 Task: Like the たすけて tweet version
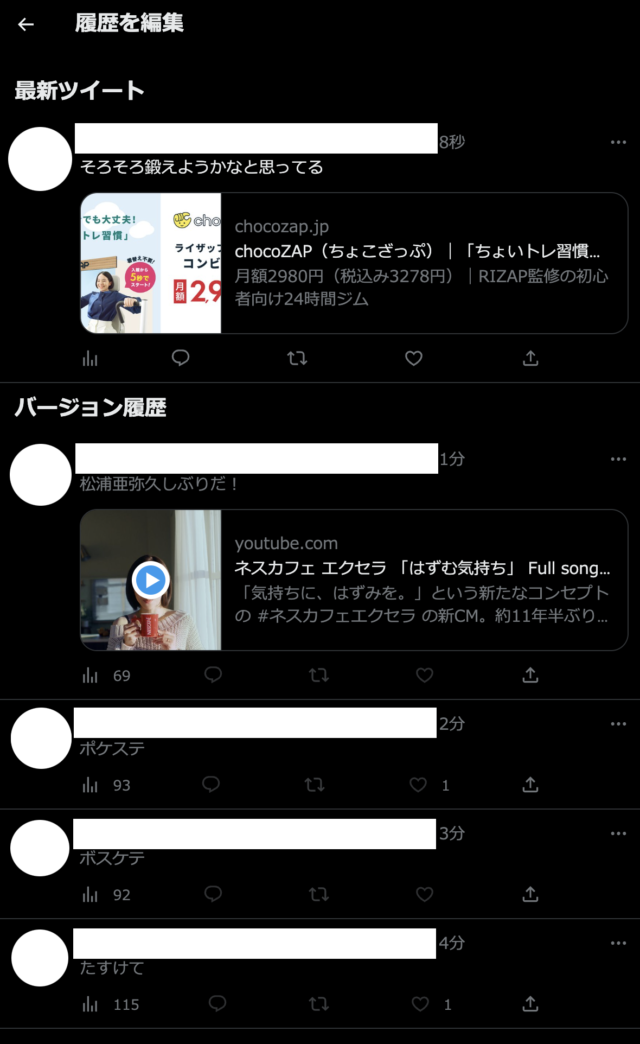(x=420, y=1004)
